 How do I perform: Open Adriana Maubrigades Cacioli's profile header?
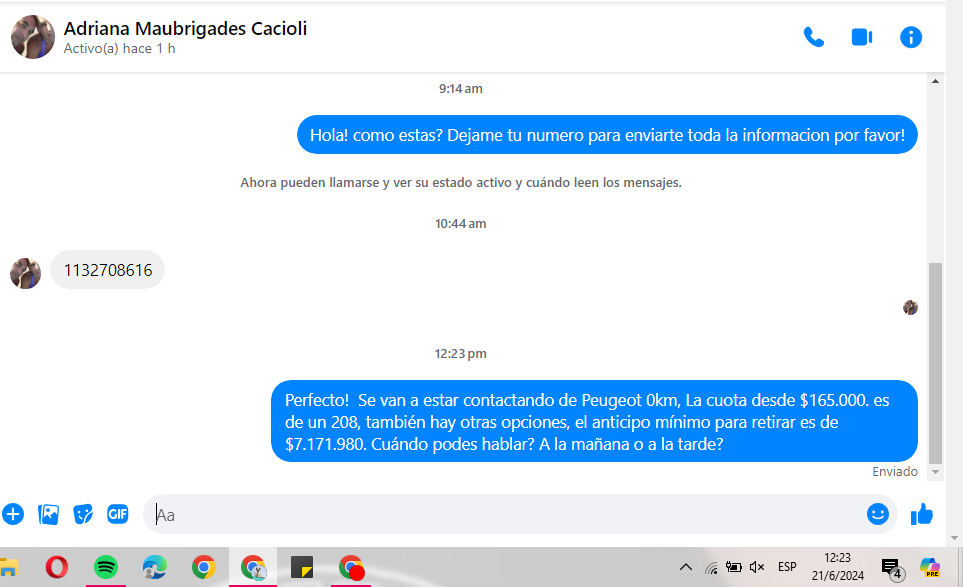click(x=185, y=29)
